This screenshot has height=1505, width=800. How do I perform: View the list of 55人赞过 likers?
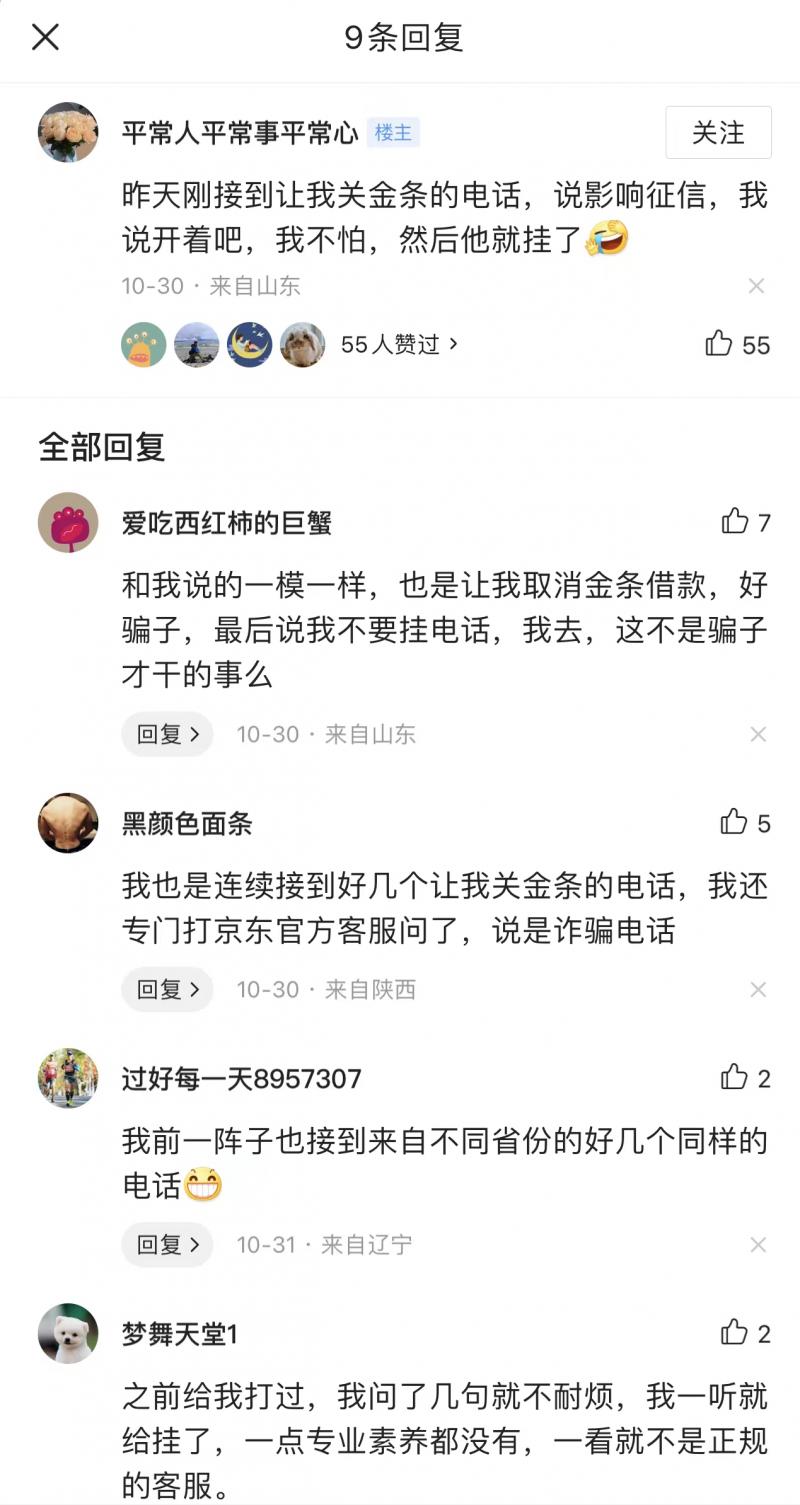click(398, 344)
